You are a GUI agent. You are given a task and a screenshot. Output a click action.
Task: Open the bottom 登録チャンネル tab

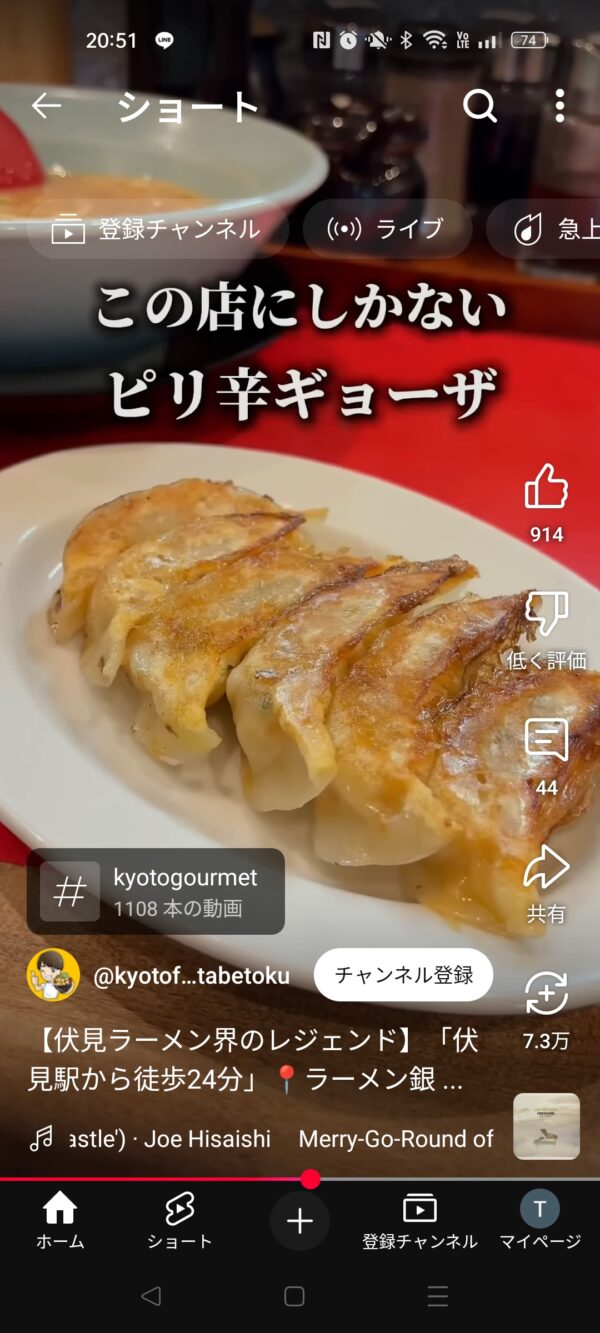420,1221
